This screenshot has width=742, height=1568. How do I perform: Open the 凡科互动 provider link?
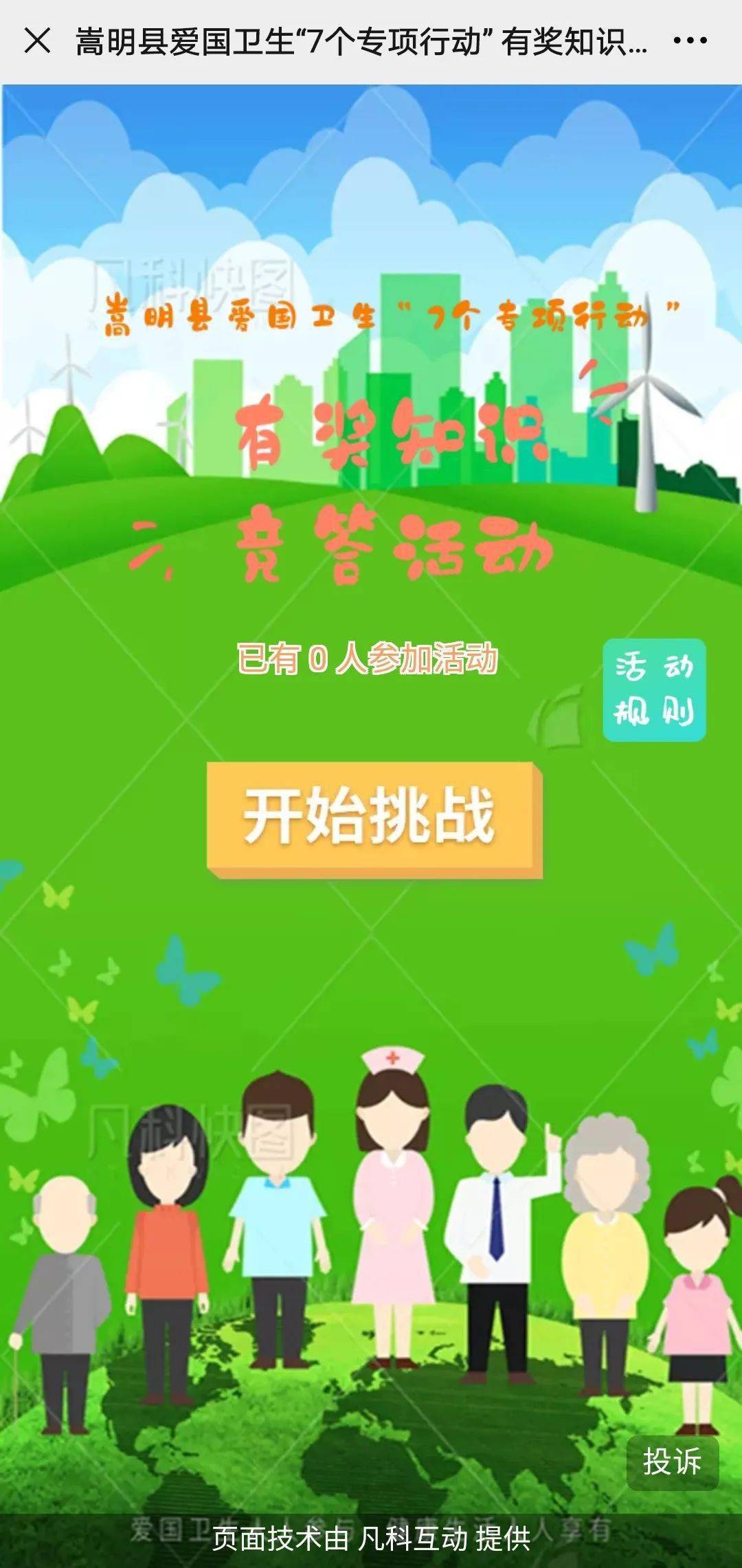tap(412, 1539)
